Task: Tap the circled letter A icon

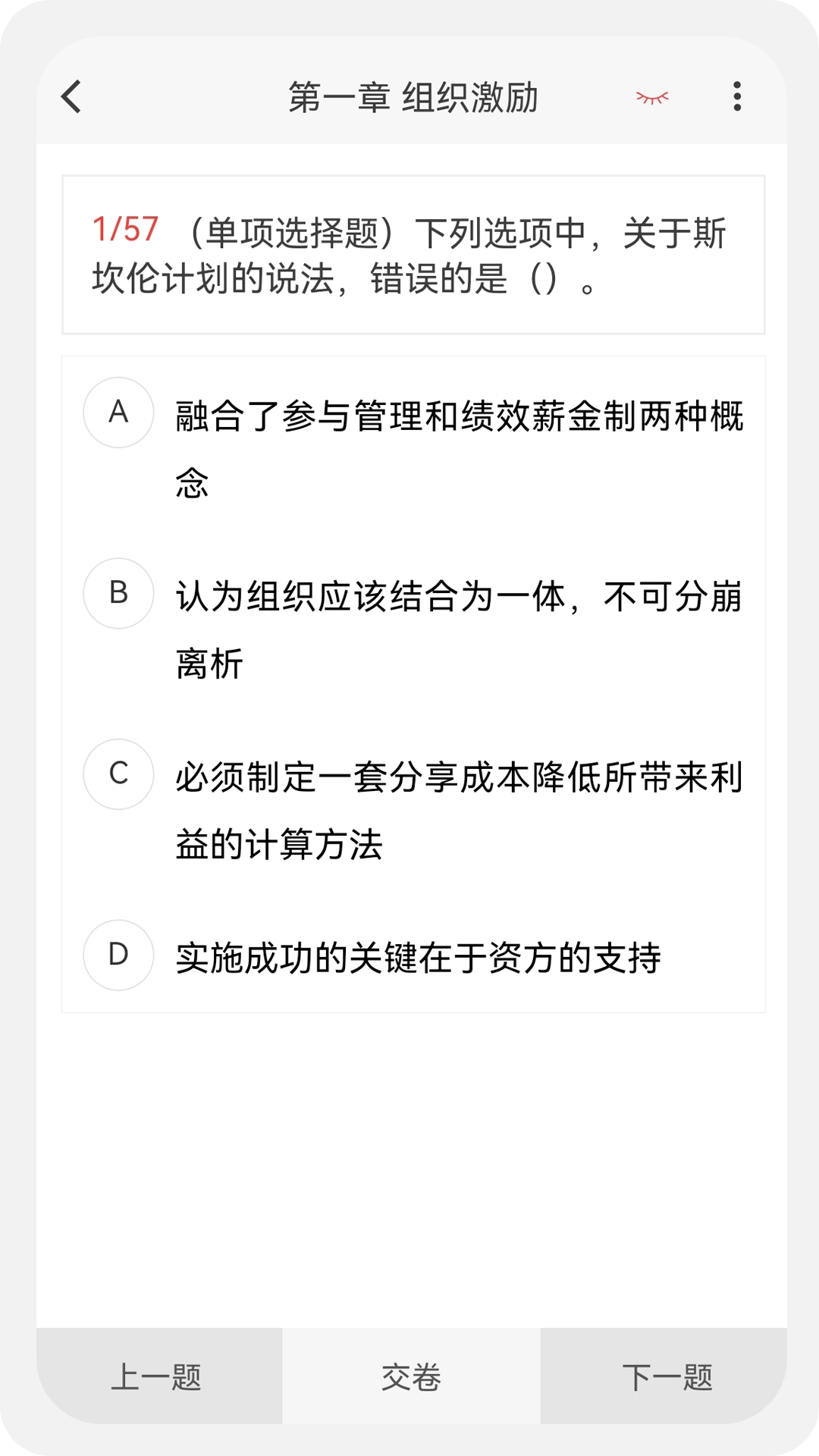Action: (x=118, y=413)
